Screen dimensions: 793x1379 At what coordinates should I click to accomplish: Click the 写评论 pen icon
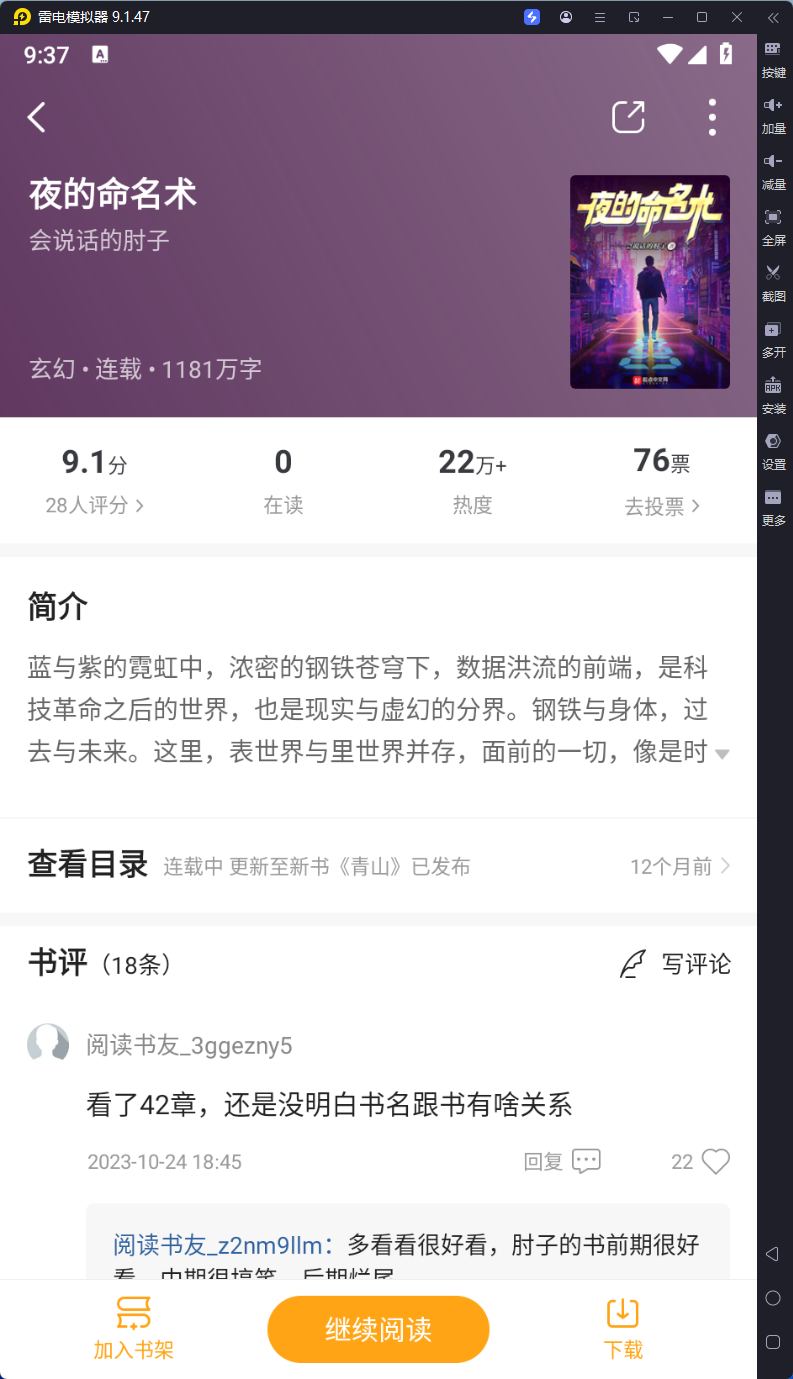pos(631,963)
